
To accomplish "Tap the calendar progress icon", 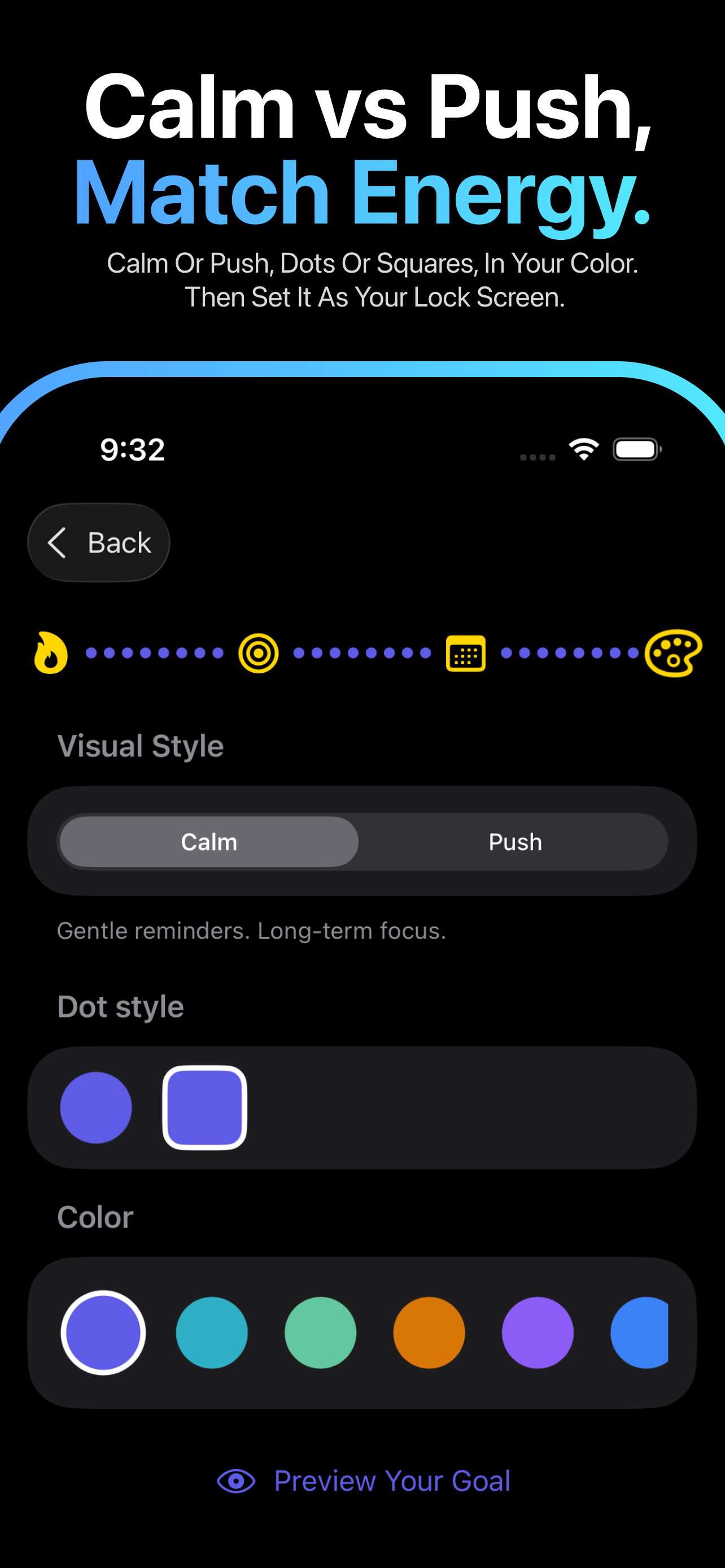I will [466, 652].
